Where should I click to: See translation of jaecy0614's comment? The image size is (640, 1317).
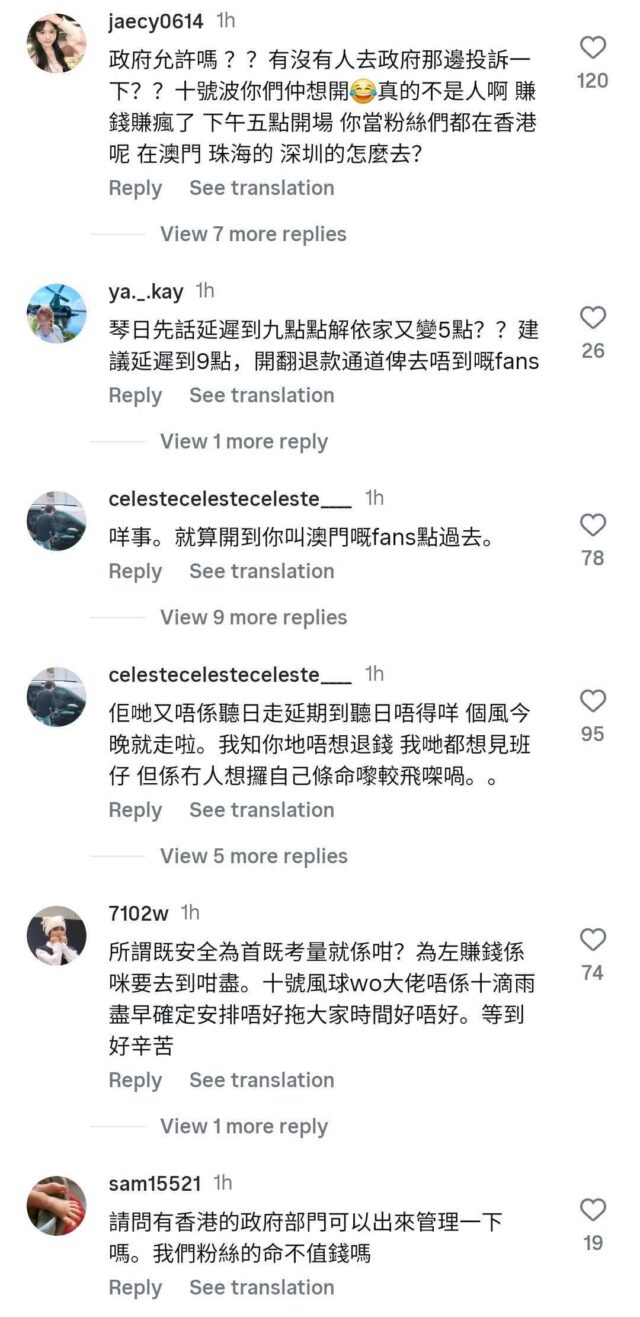click(262, 188)
